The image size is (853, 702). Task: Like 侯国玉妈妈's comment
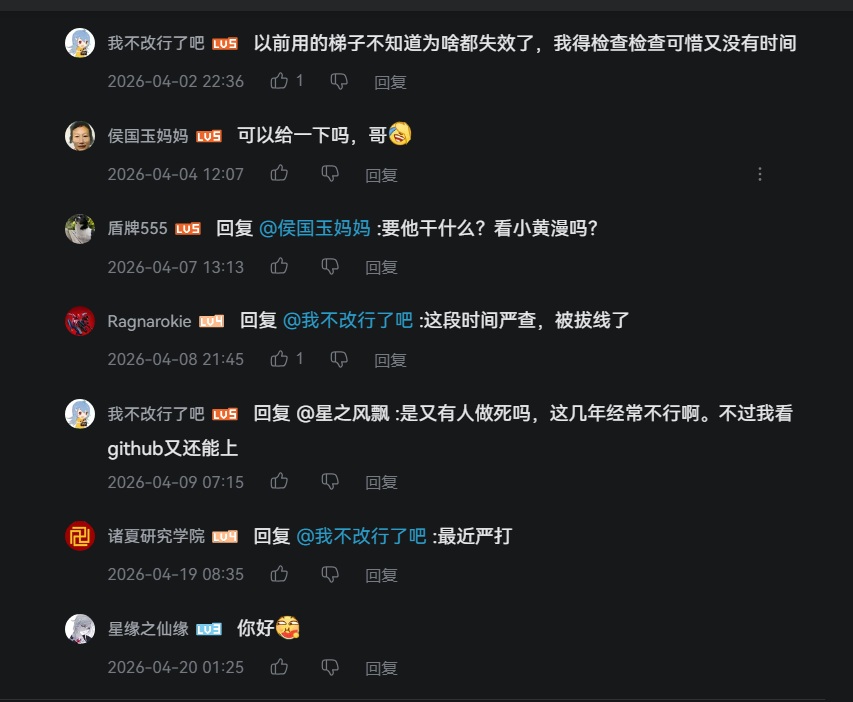point(280,174)
